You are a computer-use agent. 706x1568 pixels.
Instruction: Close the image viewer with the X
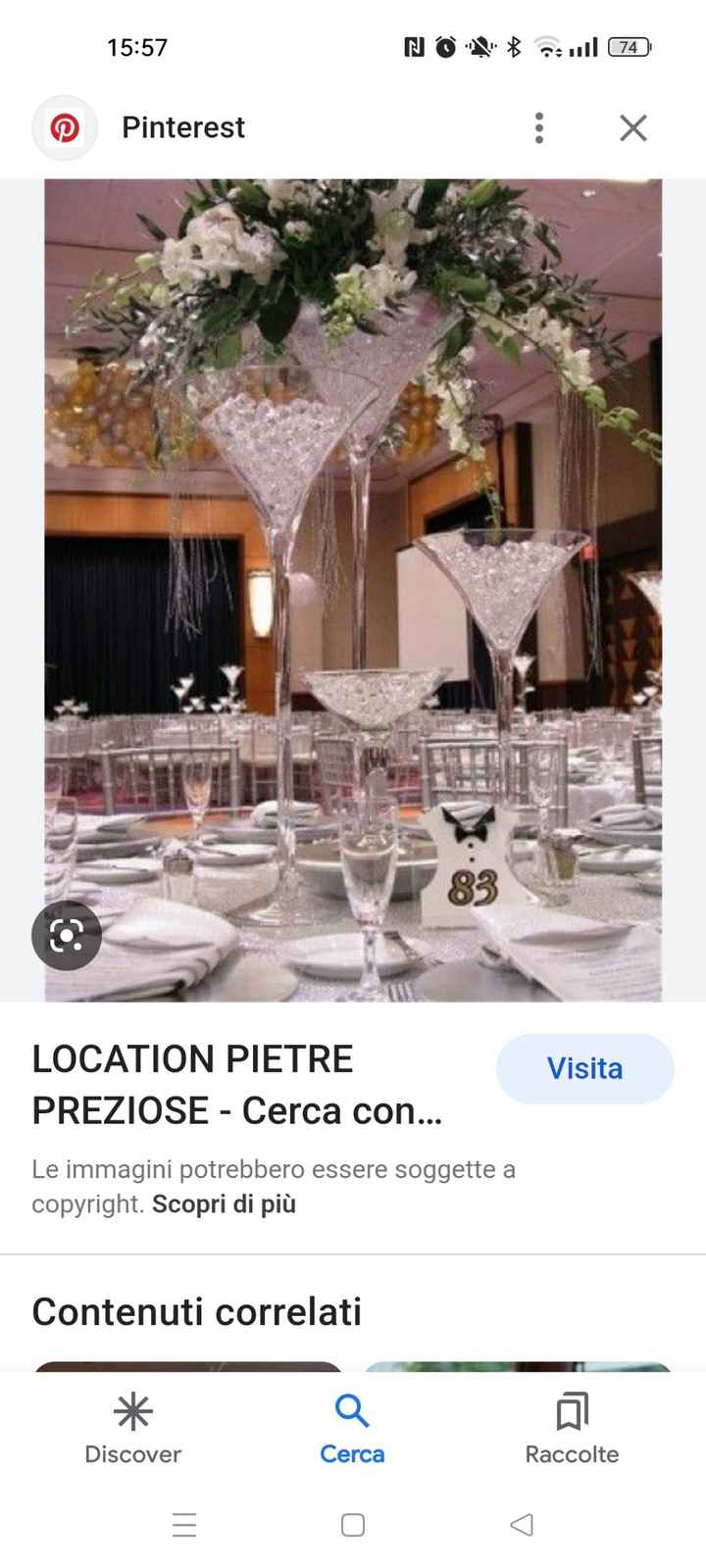click(632, 127)
